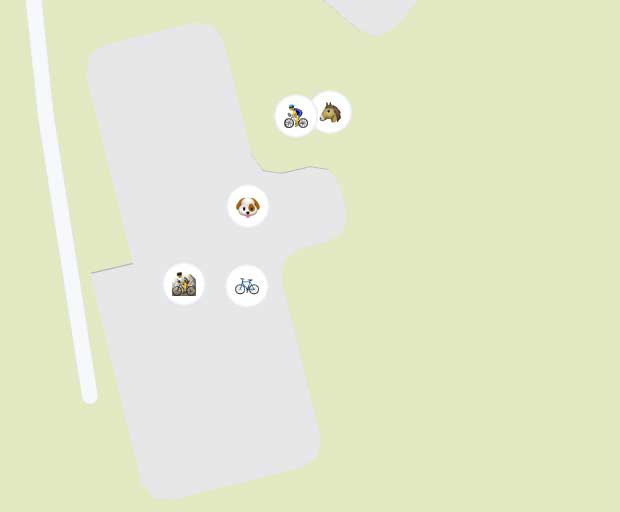Tap the blue bicycle map marker
The width and height of the screenshot is (620, 512).
pyautogui.click(x=247, y=286)
